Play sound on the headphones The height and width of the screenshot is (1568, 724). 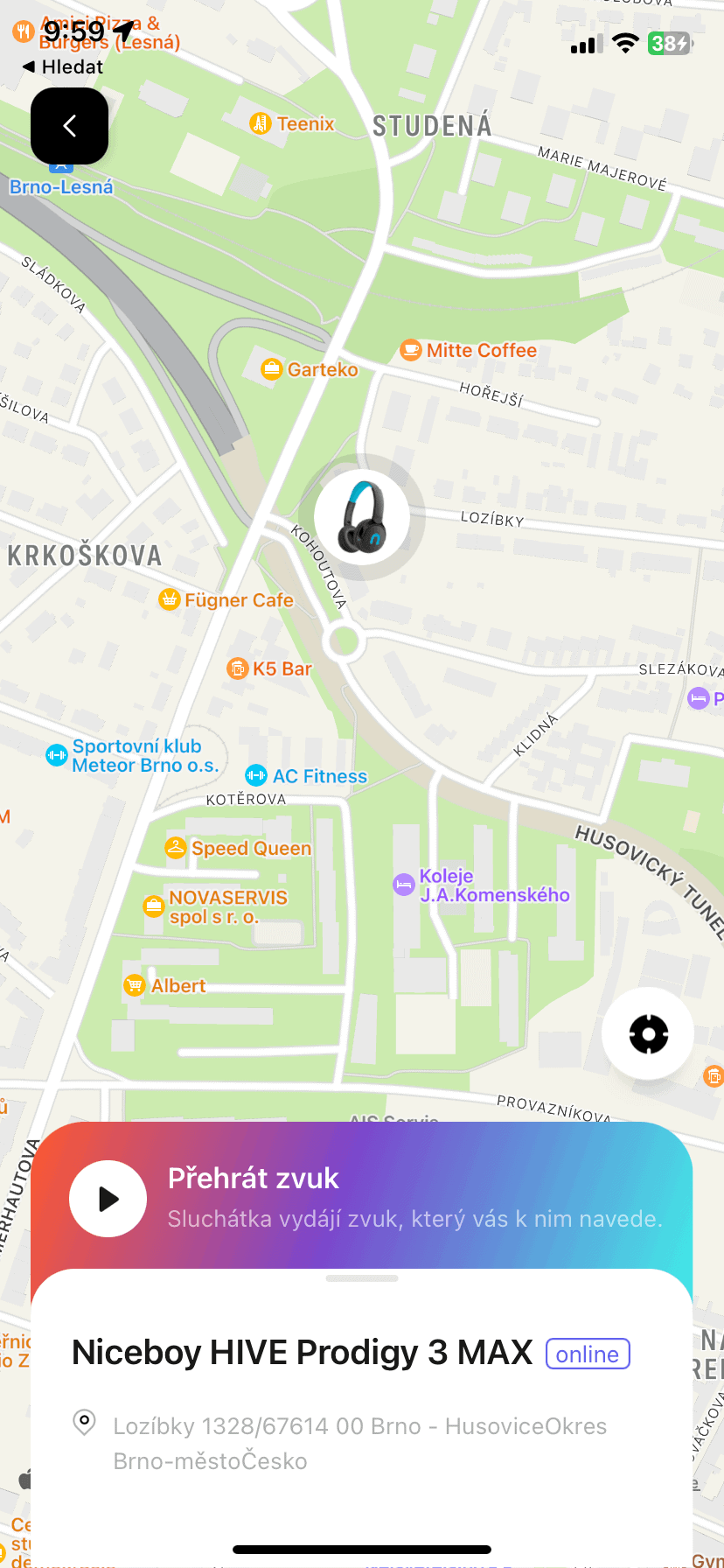coord(108,1199)
